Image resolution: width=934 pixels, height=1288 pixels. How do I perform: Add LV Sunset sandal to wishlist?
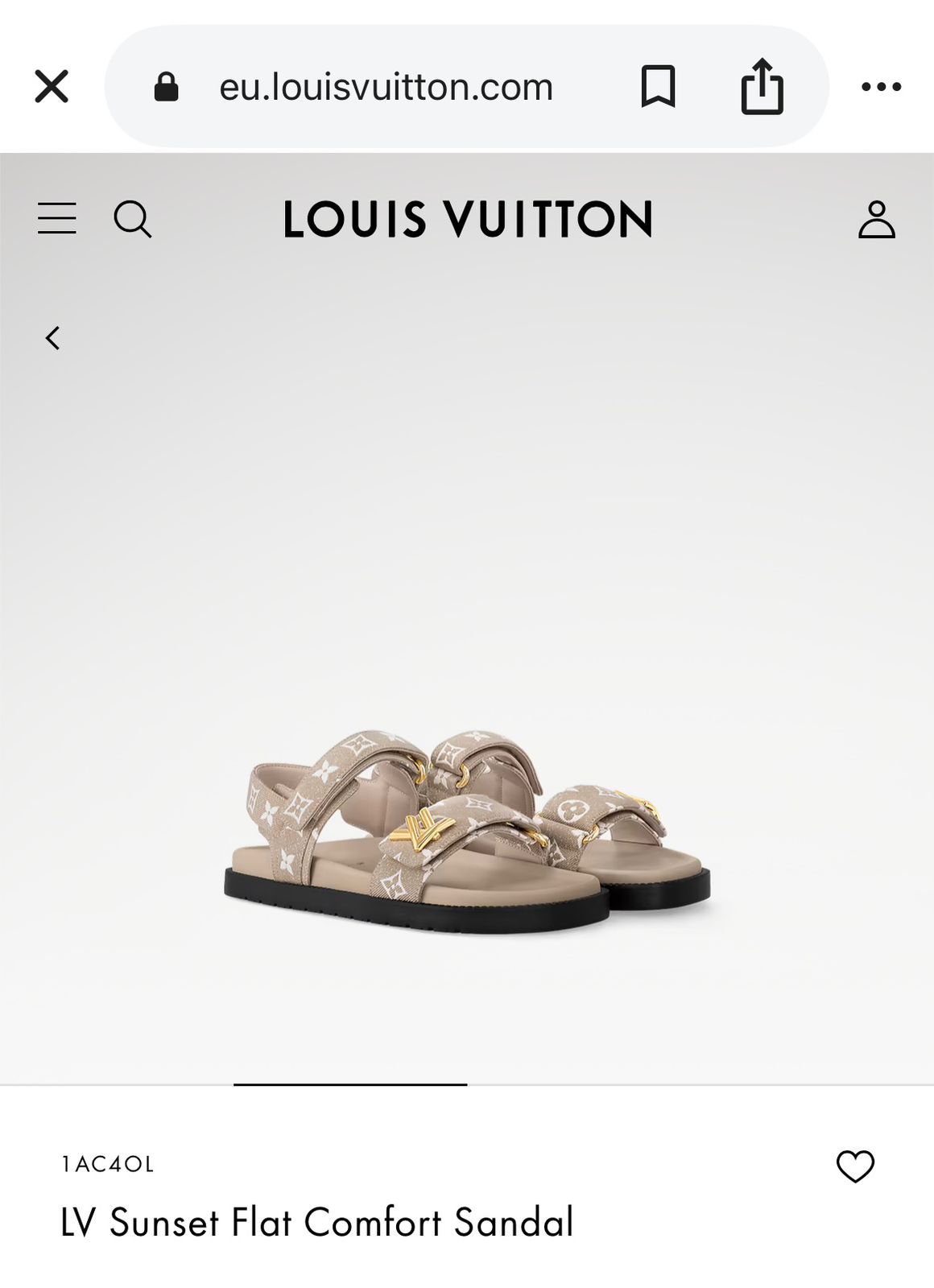pos(855,1166)
